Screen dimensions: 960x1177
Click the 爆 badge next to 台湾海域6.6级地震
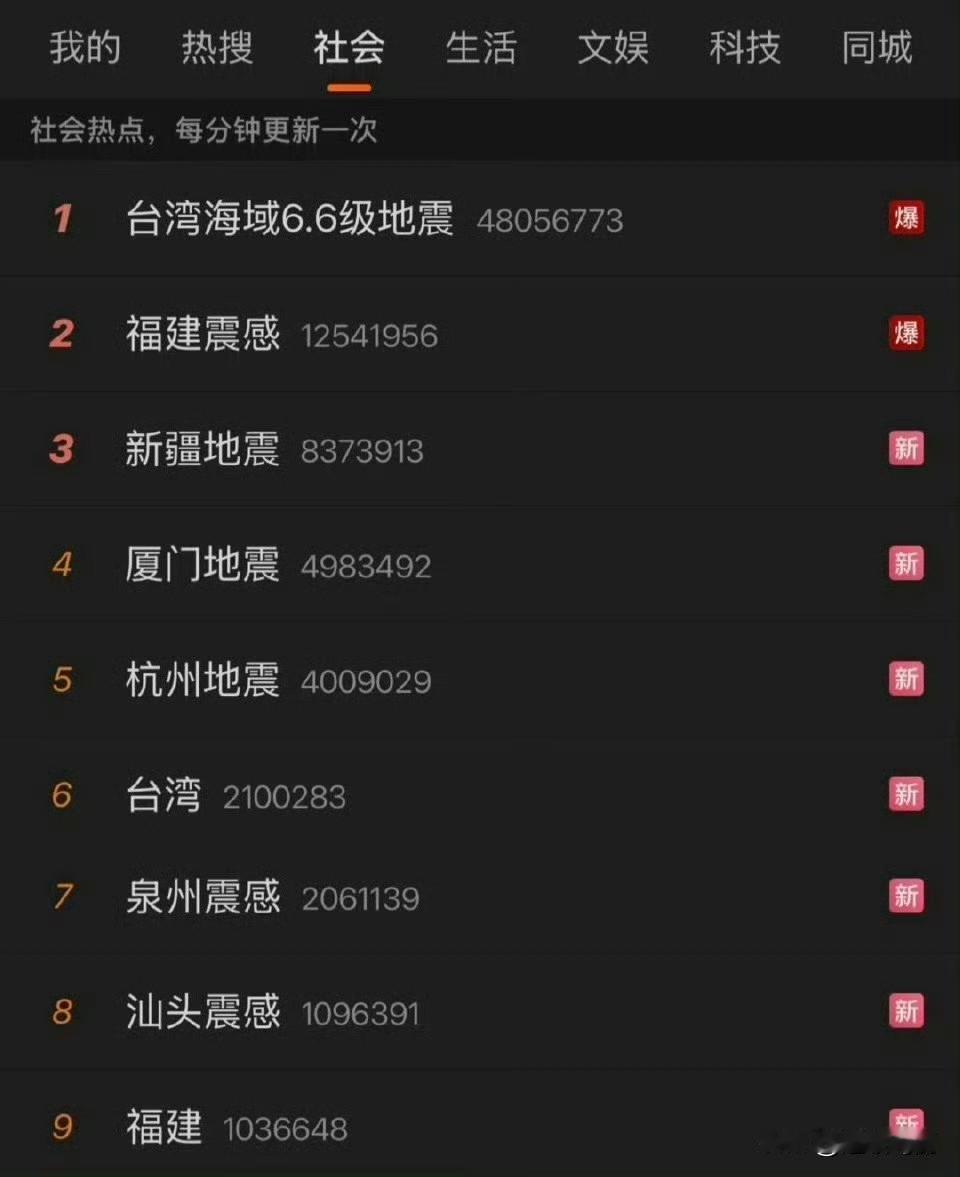tap(906, 220)
